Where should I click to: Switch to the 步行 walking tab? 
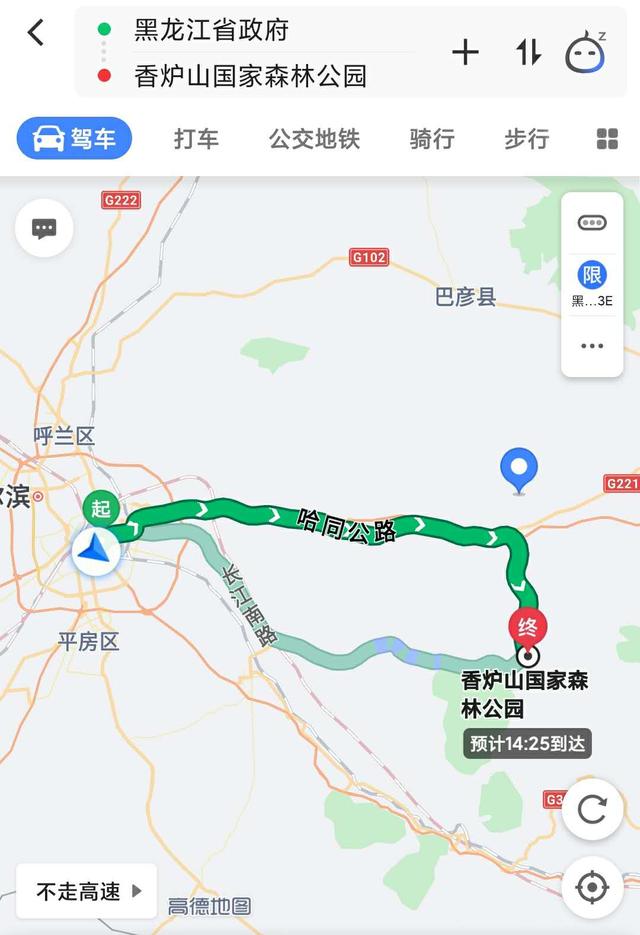(x=526, y=139)
